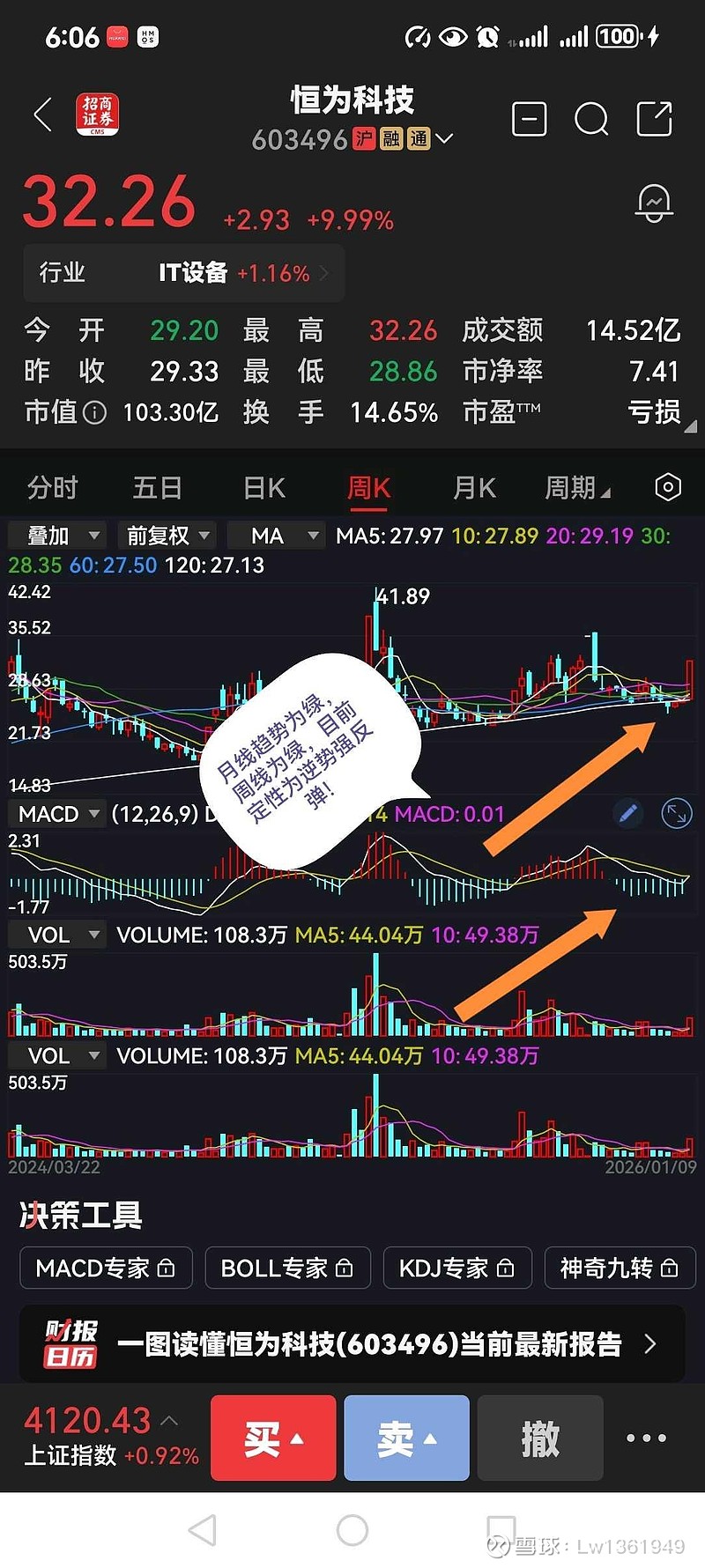Expand chart to fullscreen via arrows icon
705x1568 pixels.
677,814
